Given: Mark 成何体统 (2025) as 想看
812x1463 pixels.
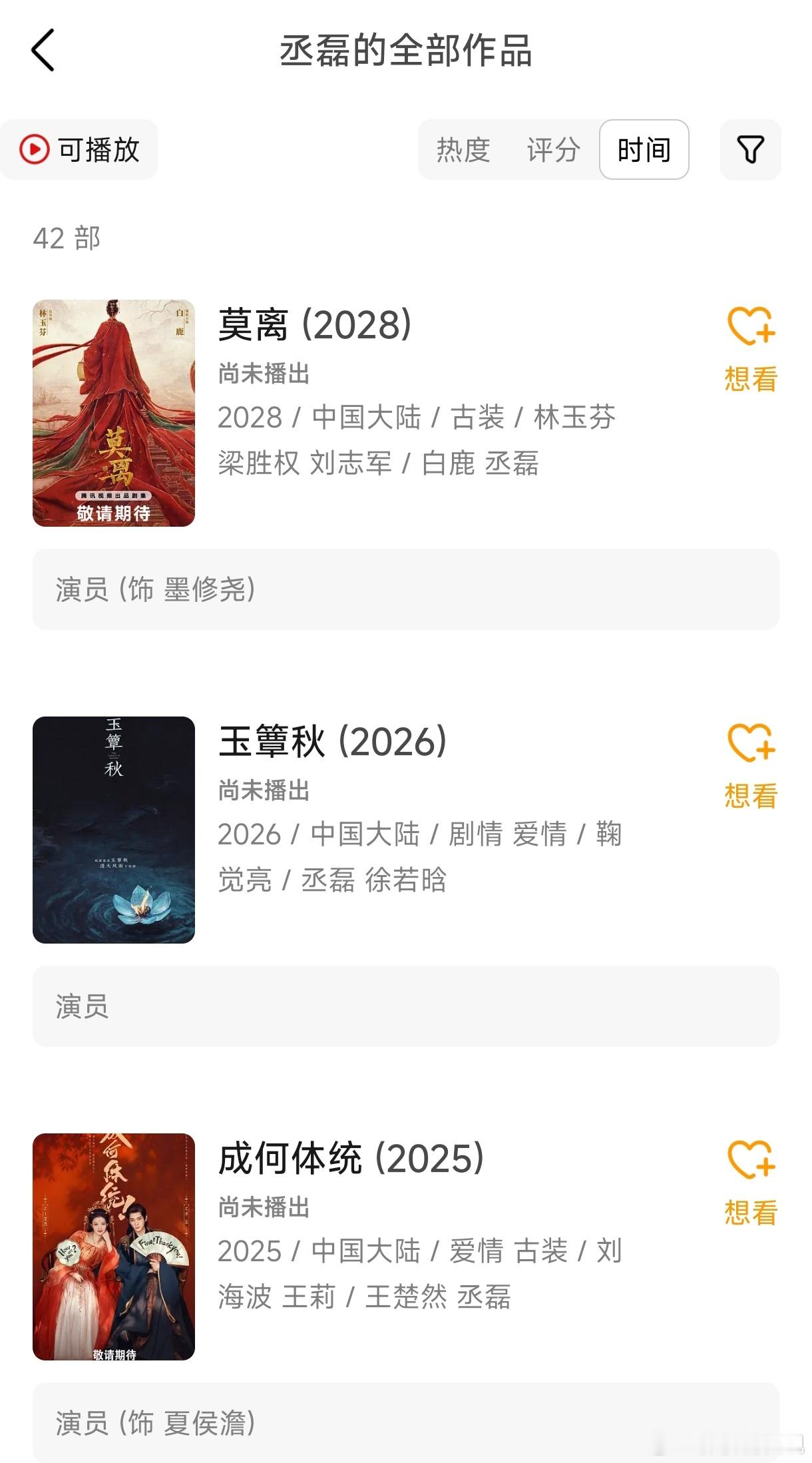Looking at the screenshot, I should tap(751, 1182).
